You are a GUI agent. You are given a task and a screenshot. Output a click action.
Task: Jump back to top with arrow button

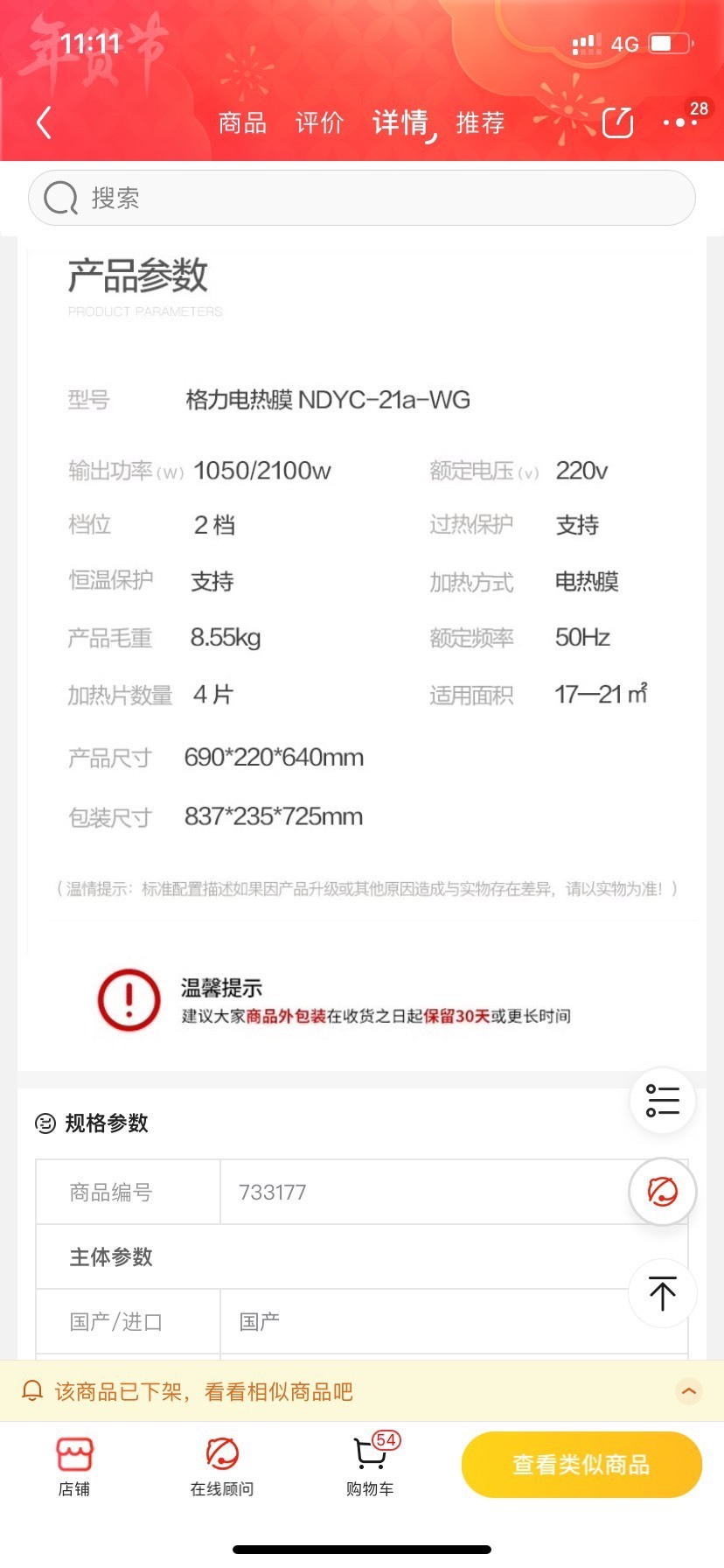point(663,1293)
